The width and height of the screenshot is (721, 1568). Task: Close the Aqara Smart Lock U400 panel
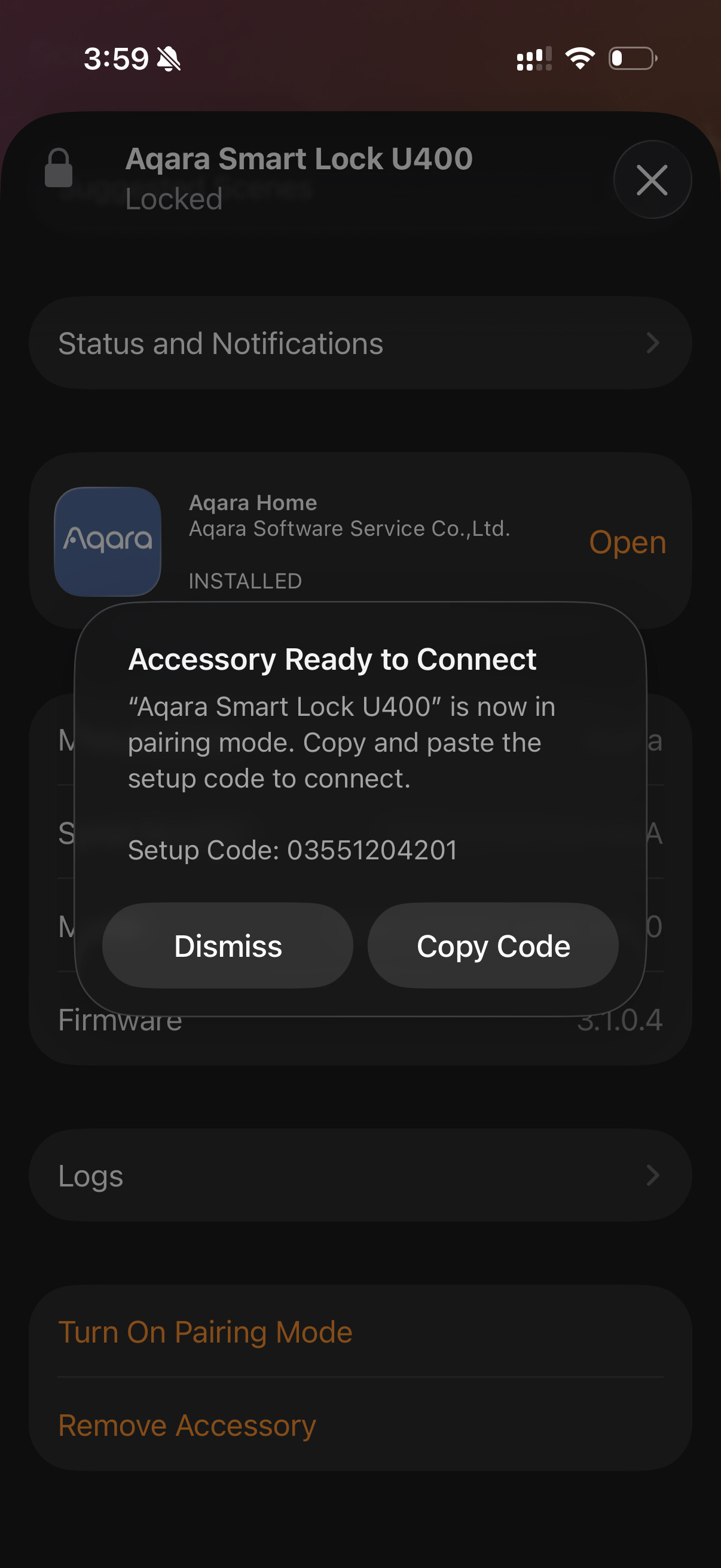click(652, 179)
